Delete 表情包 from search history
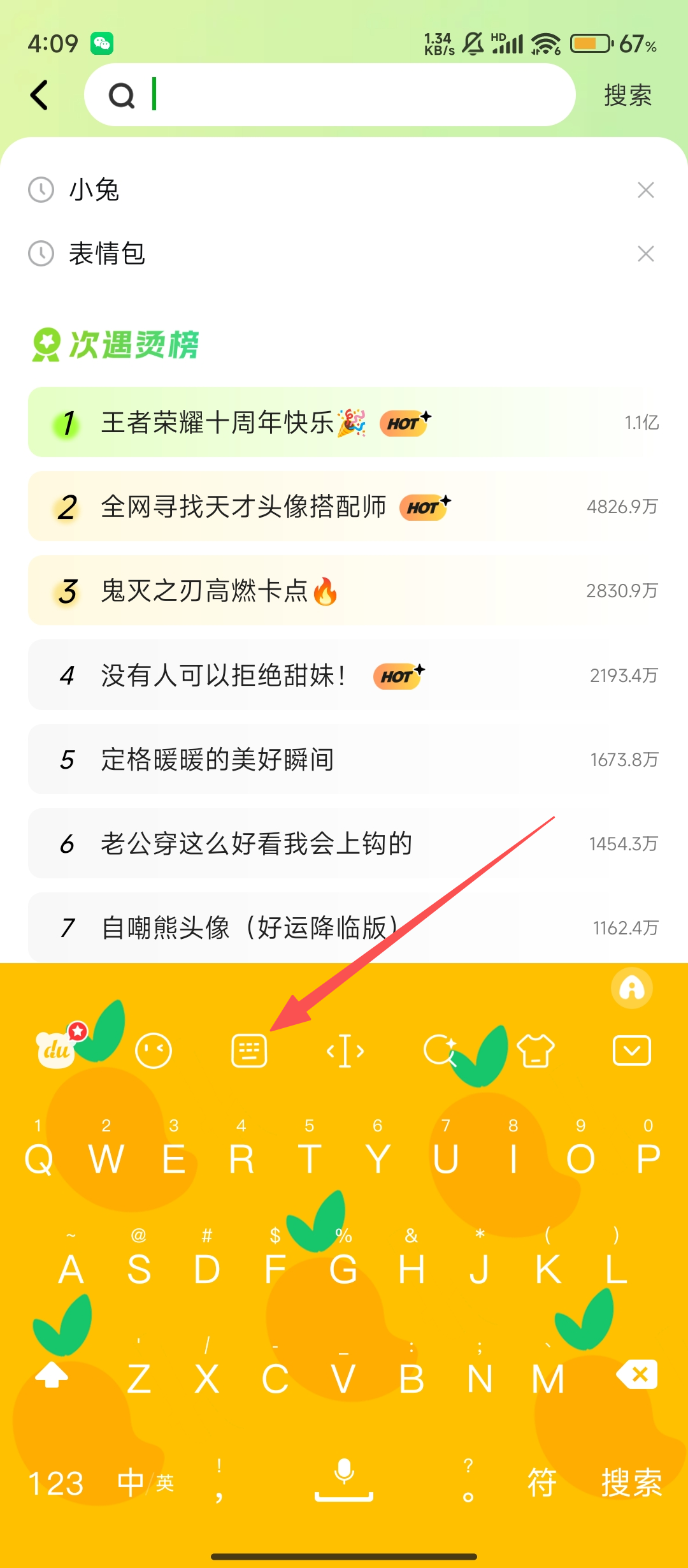Viewport: 688px width, 1568px height. [x=645, y=254]
